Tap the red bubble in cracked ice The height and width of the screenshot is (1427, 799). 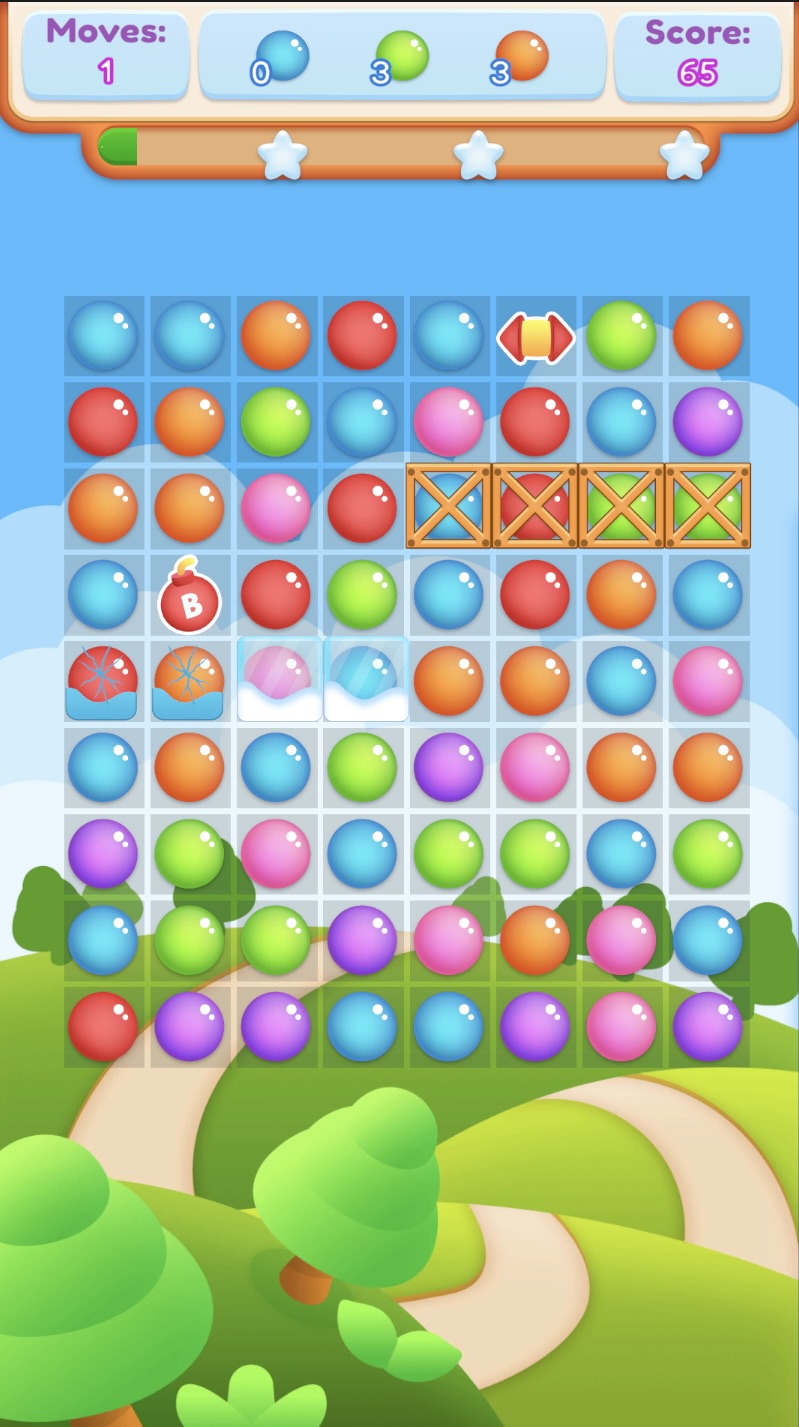[102, 681]
